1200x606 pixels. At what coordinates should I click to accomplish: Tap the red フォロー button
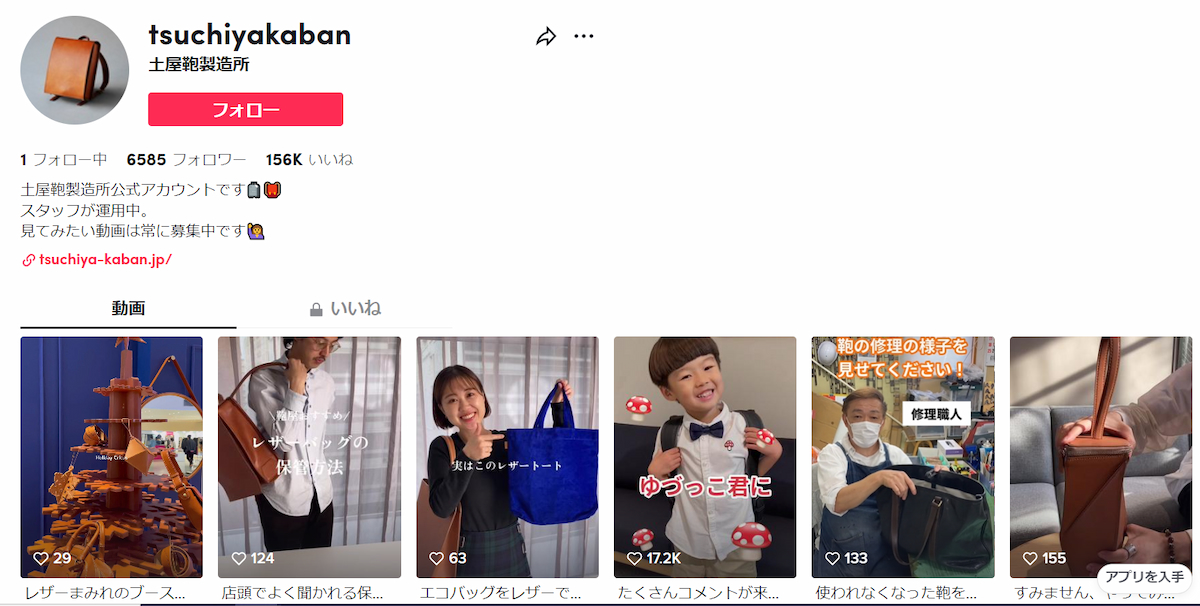coord(245,110)
